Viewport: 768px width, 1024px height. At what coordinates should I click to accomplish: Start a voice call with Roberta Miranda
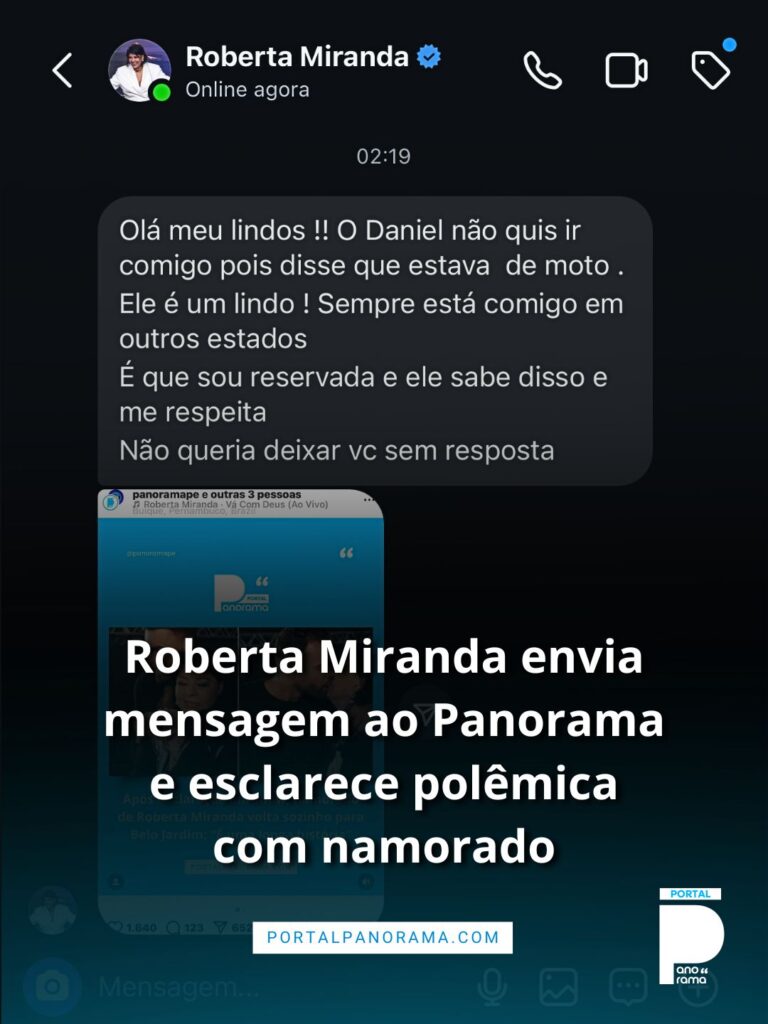pyautogui.click(x=543, y=71)
